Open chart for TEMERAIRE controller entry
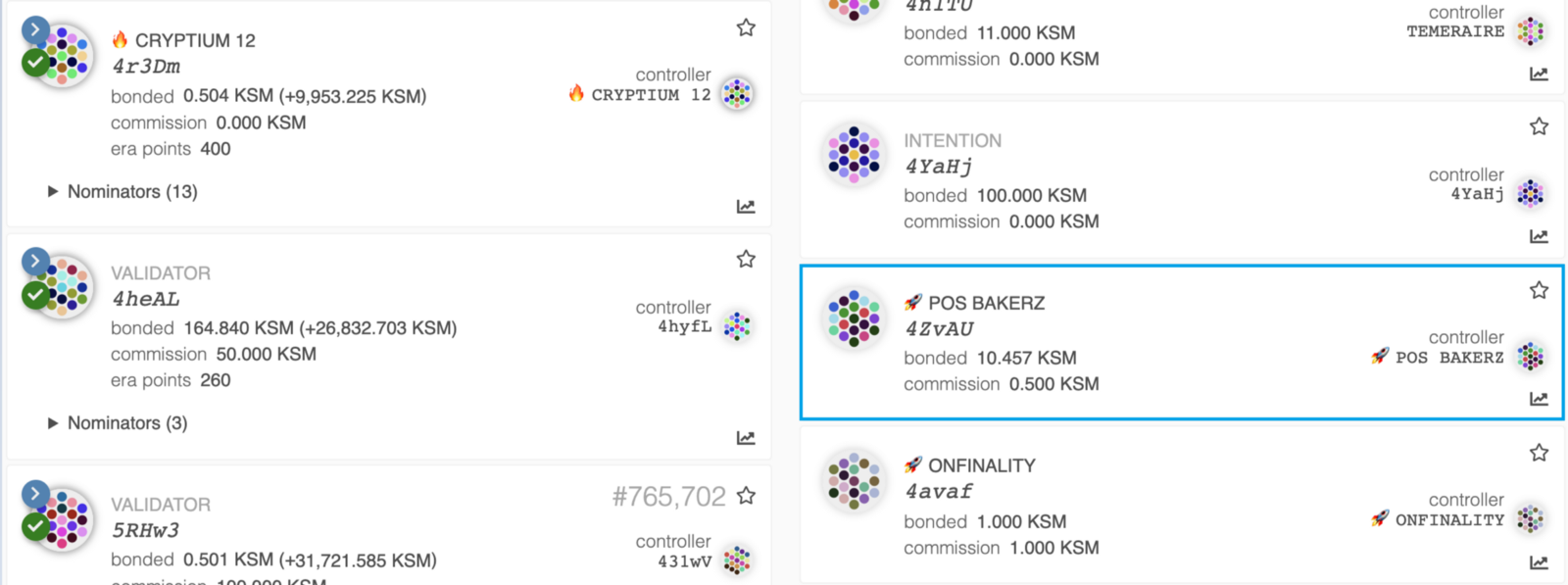The image size is (1568, 585). click(x=1539, y=74)
